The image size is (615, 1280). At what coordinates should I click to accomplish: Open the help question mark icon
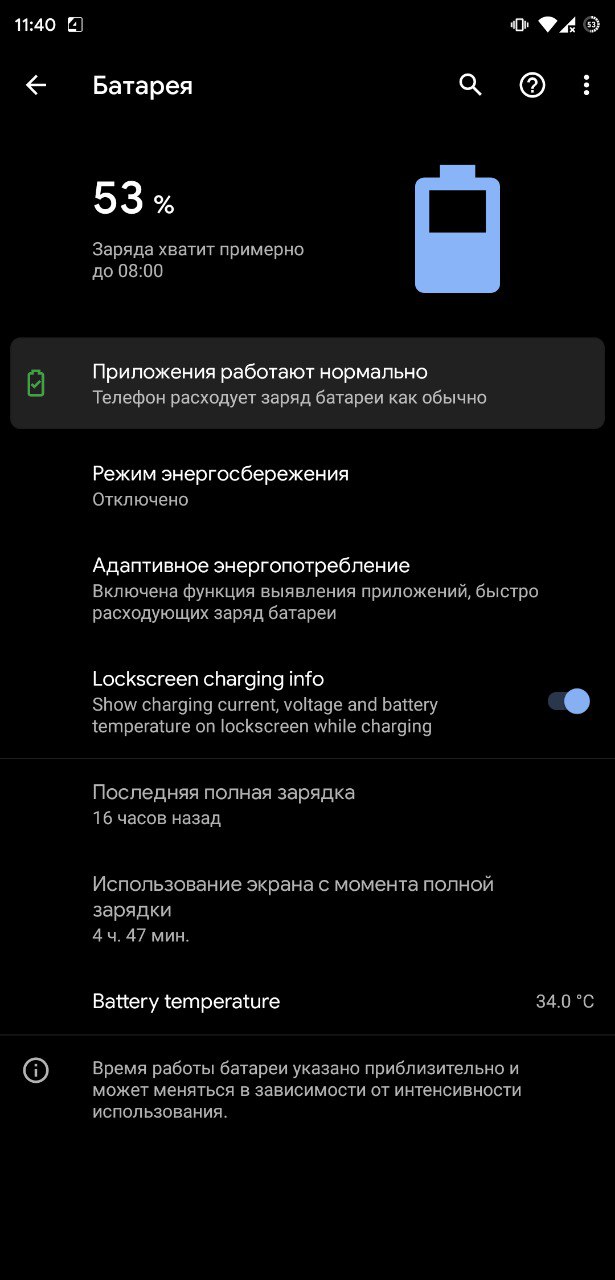[x=532, y=86]
